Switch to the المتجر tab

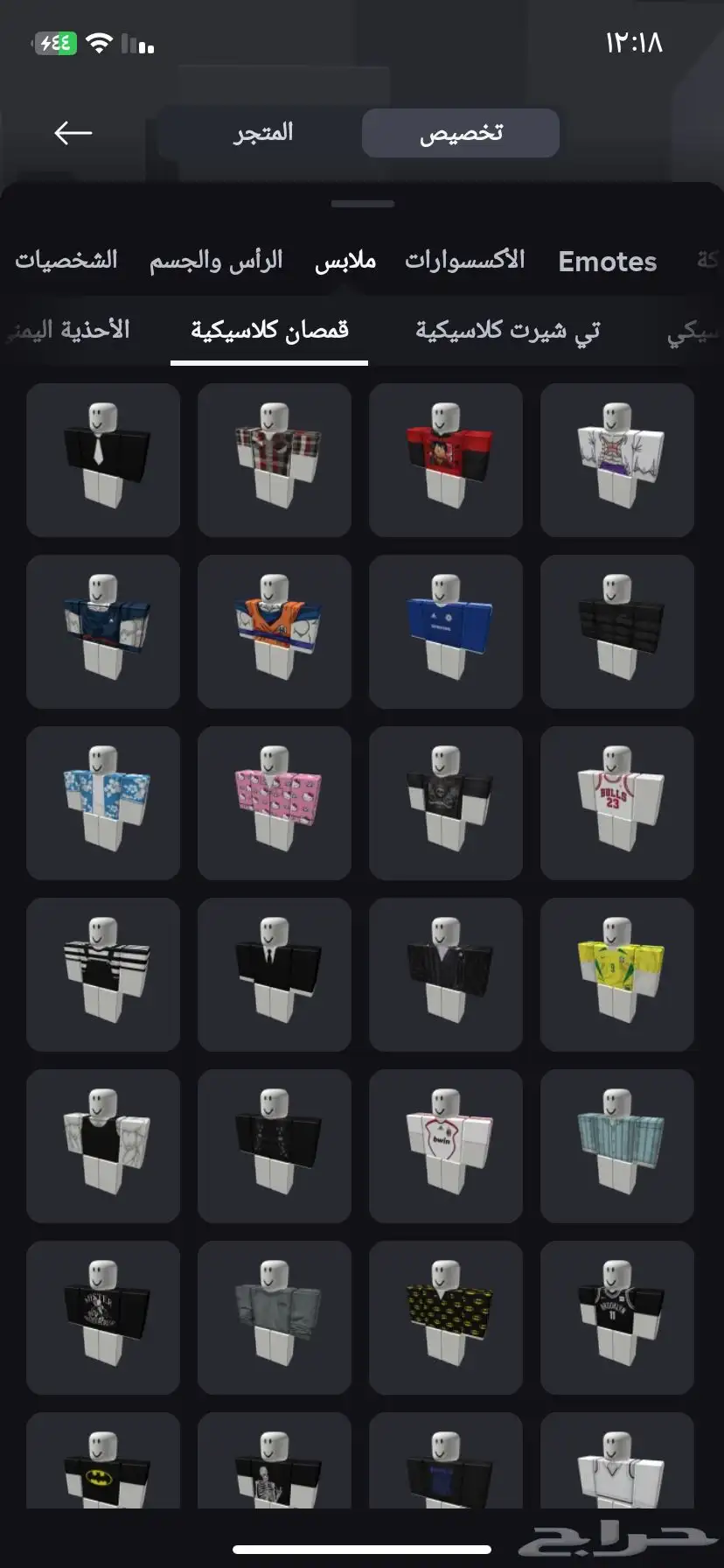point(263,133)
